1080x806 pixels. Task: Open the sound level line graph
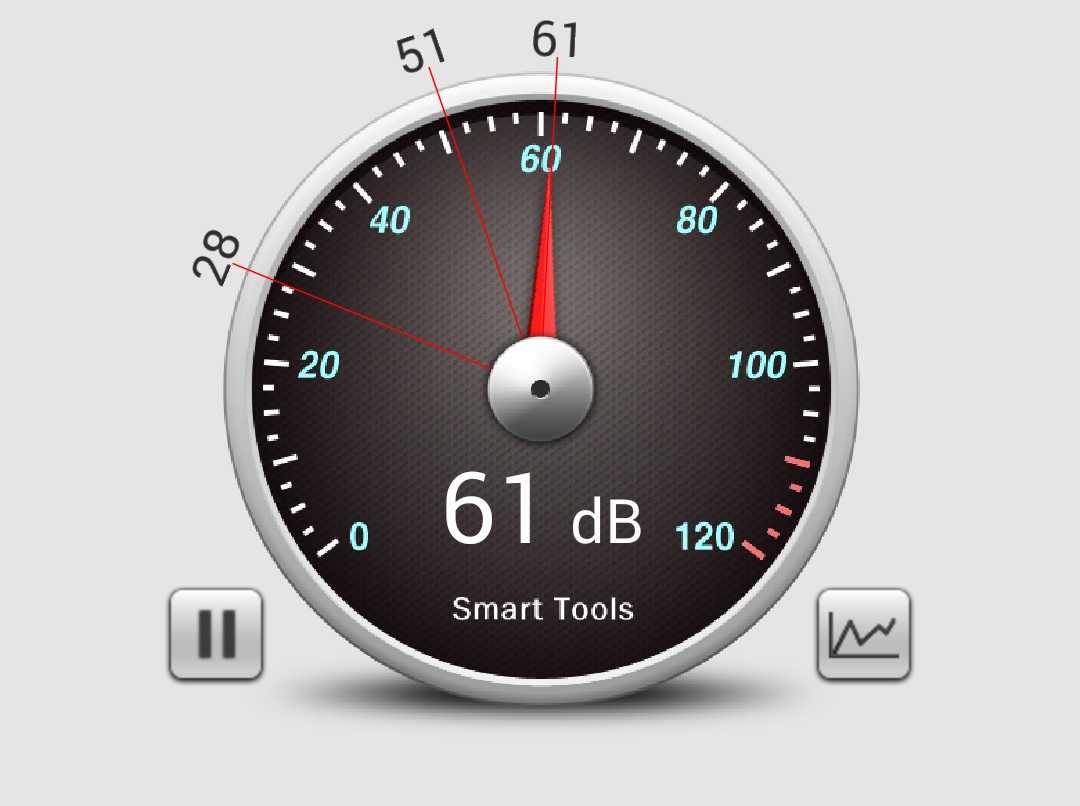(864, 634)
